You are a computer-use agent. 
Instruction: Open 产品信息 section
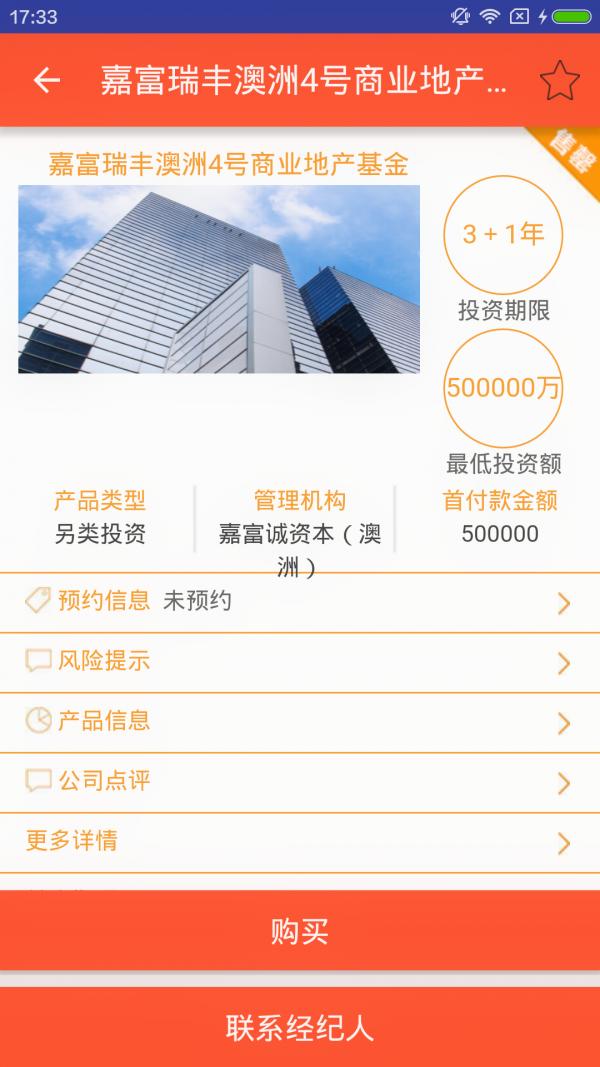299,721
